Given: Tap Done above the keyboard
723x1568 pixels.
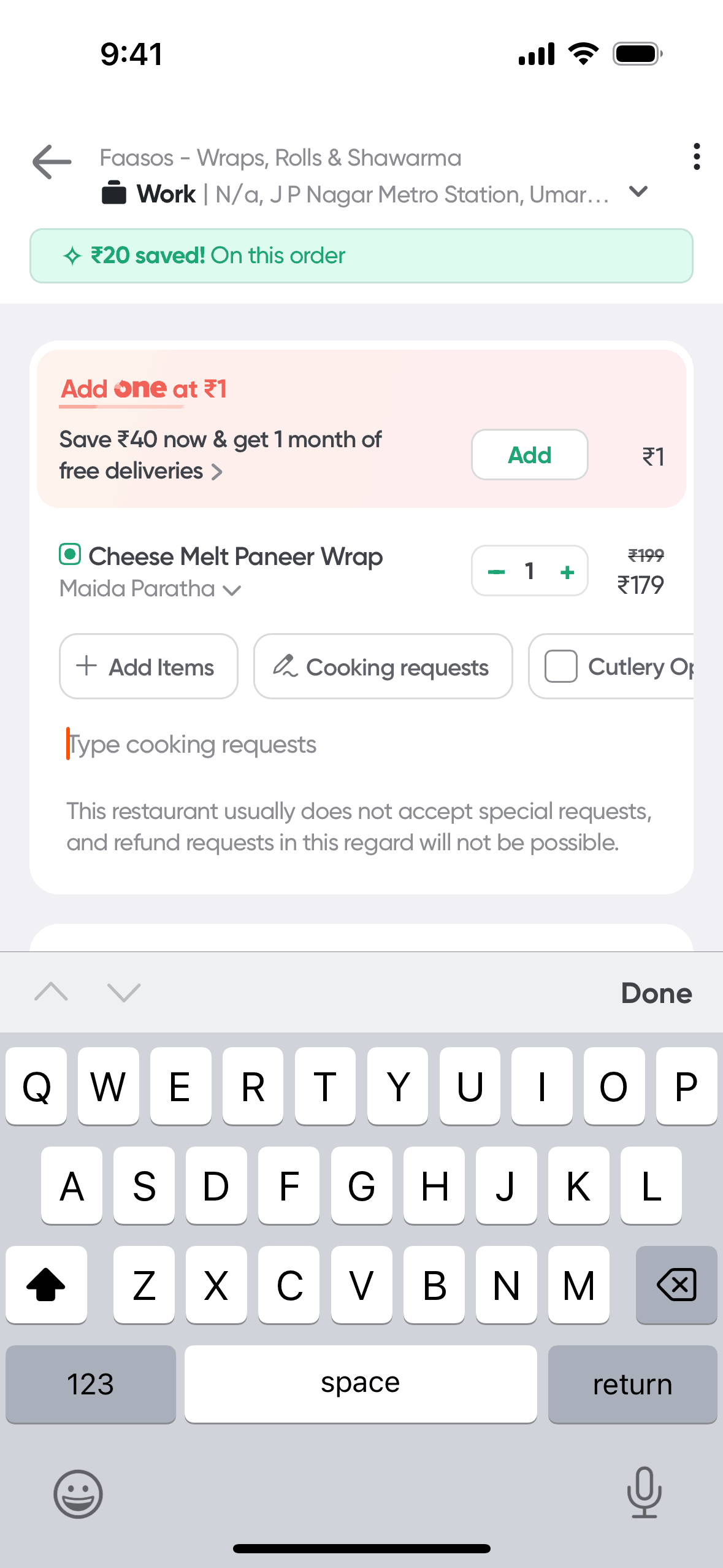Looking at the screenshot, I should [656, 993].
